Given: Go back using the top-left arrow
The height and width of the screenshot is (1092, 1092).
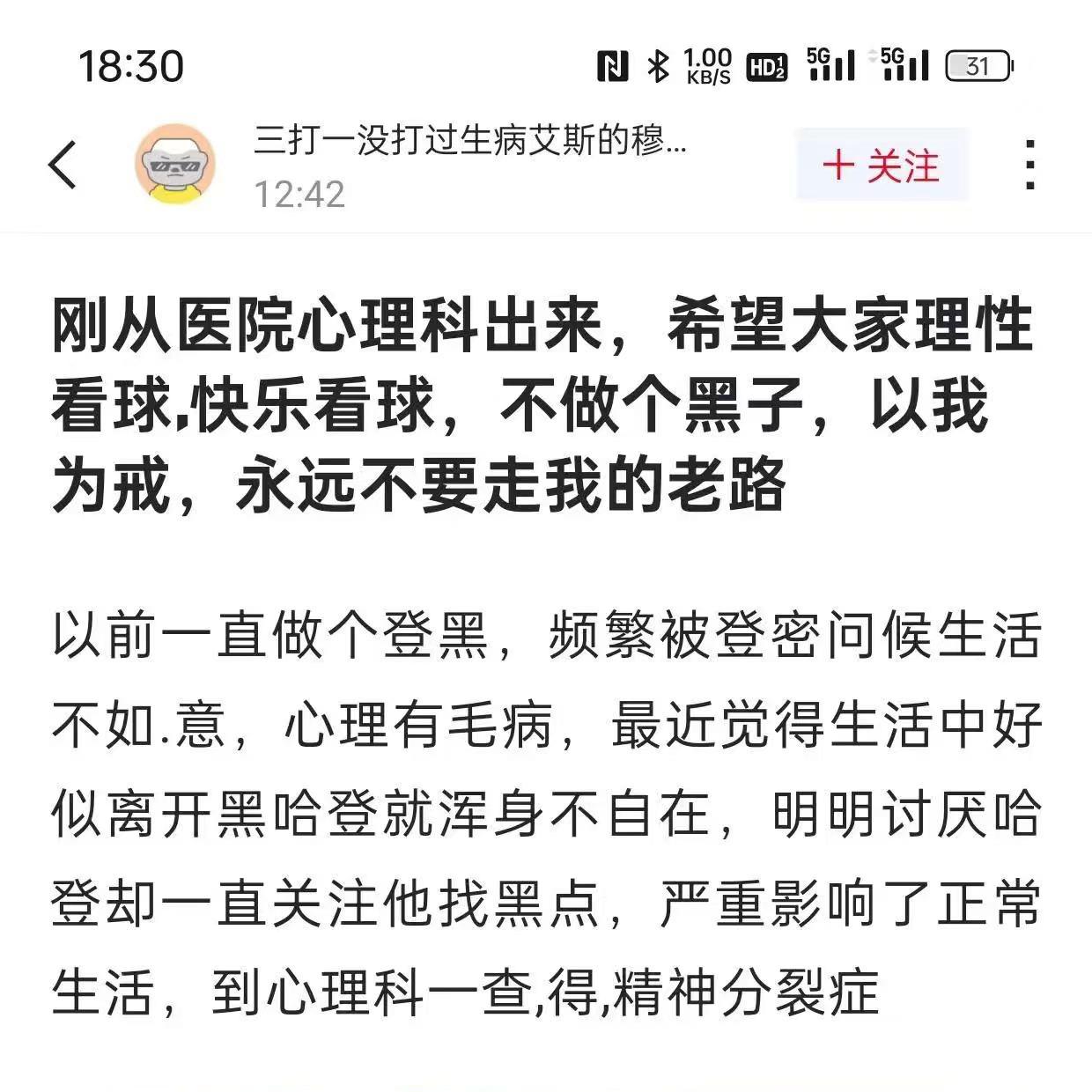Looking at the screenshot, I should 63,165.
